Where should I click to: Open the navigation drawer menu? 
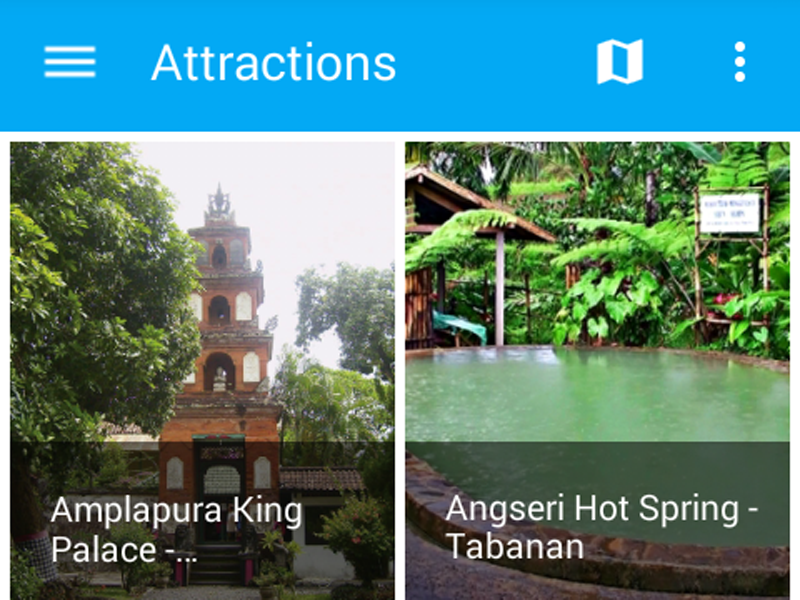pos(70,63)
